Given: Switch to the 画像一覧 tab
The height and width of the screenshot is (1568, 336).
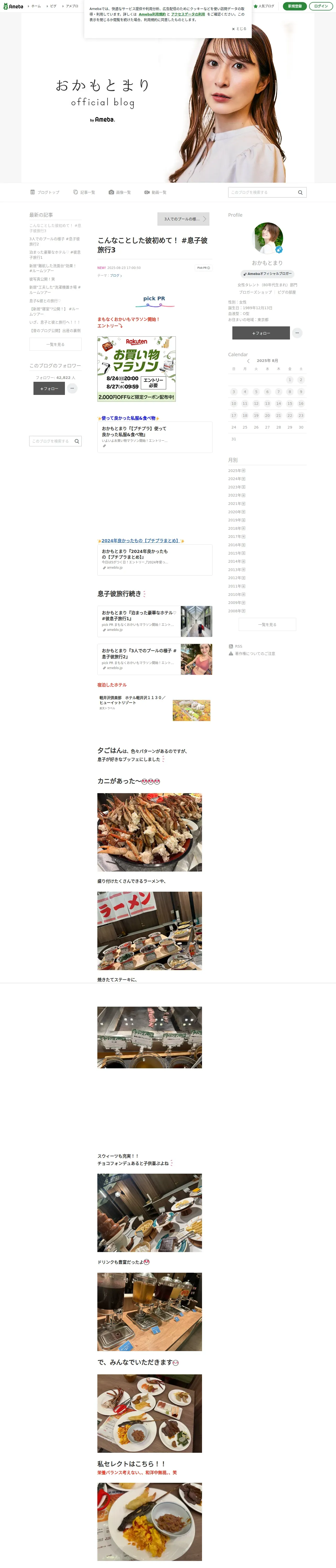Looking at the screenshot, I should click(x=120, y=192).
